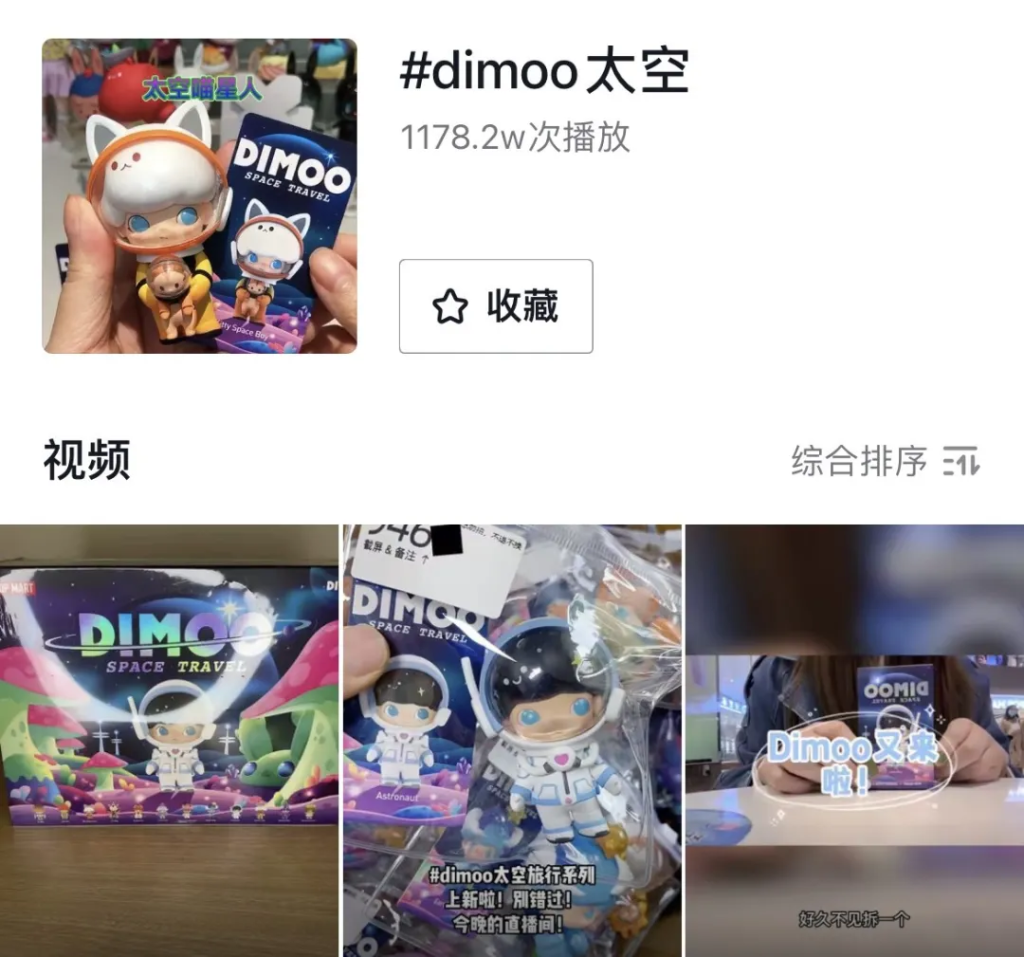
Task: Open the 综合排序 sort options
Action: click(884, 461)
